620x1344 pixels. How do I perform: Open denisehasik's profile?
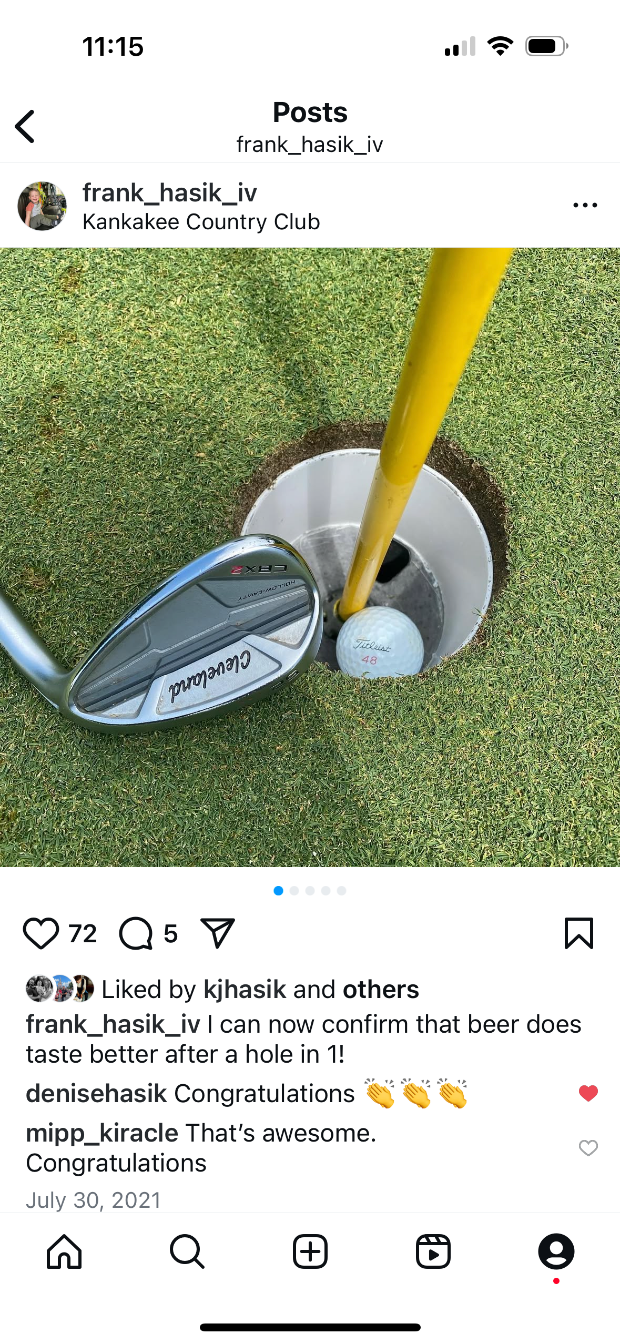(96, 1094)
